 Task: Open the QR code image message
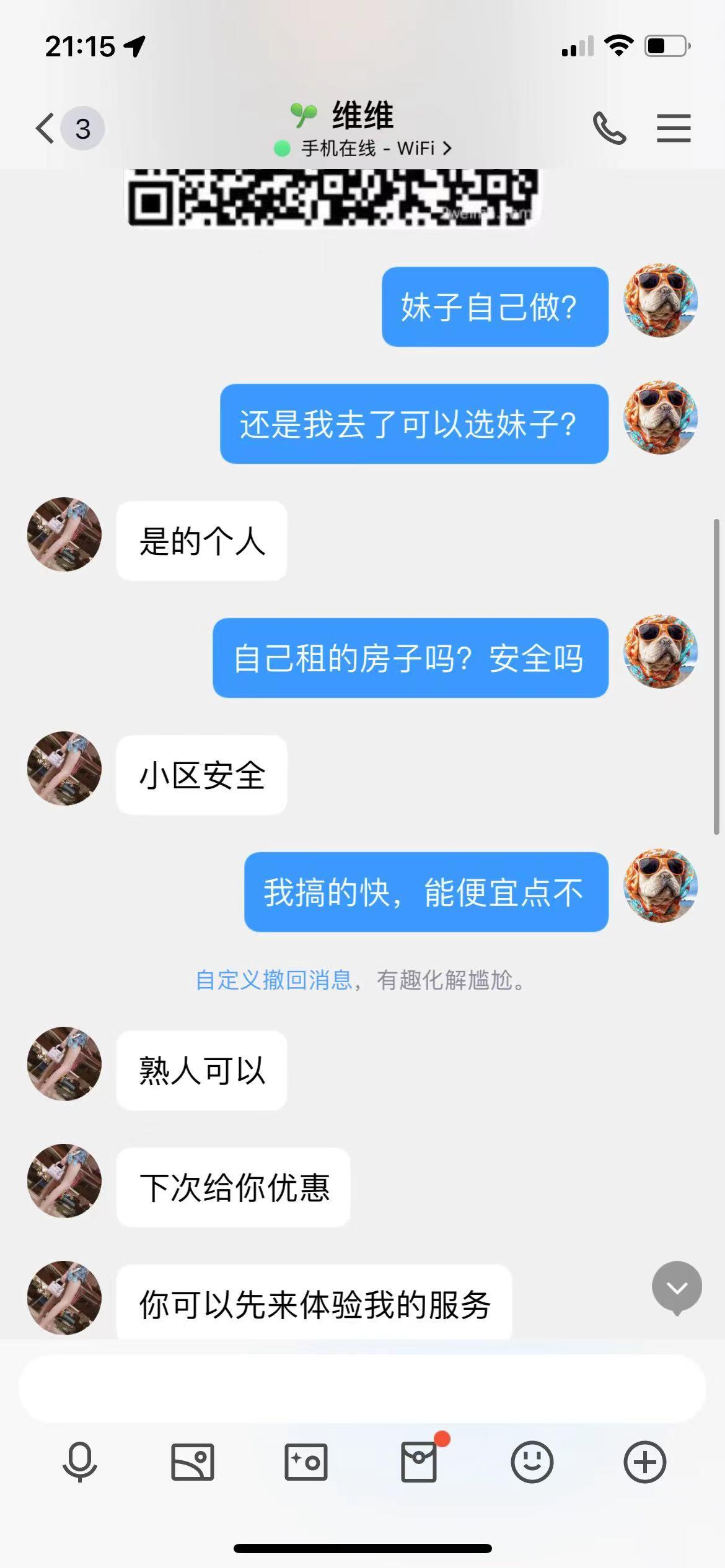[x=333, y=198]
